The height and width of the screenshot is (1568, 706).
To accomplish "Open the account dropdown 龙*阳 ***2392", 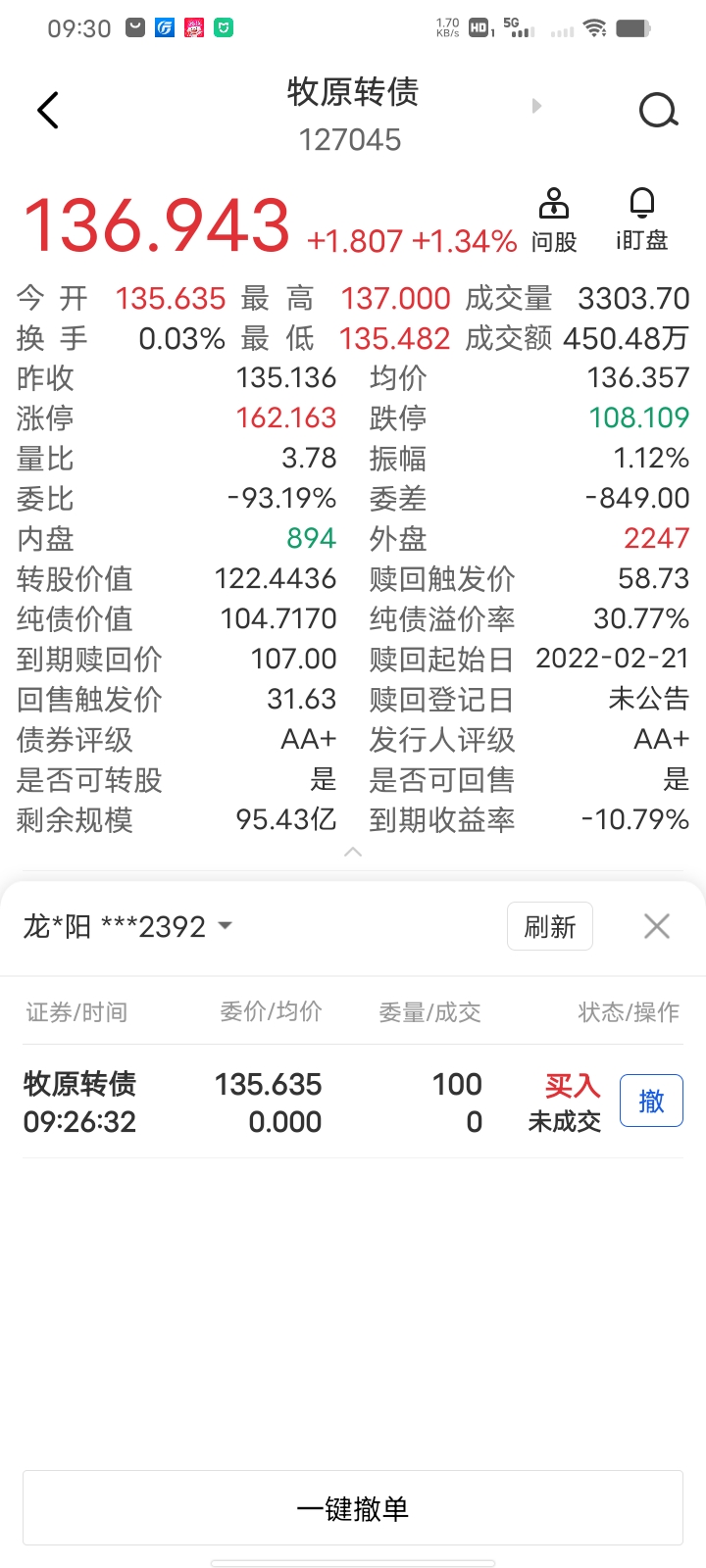I will coord(127,926).
